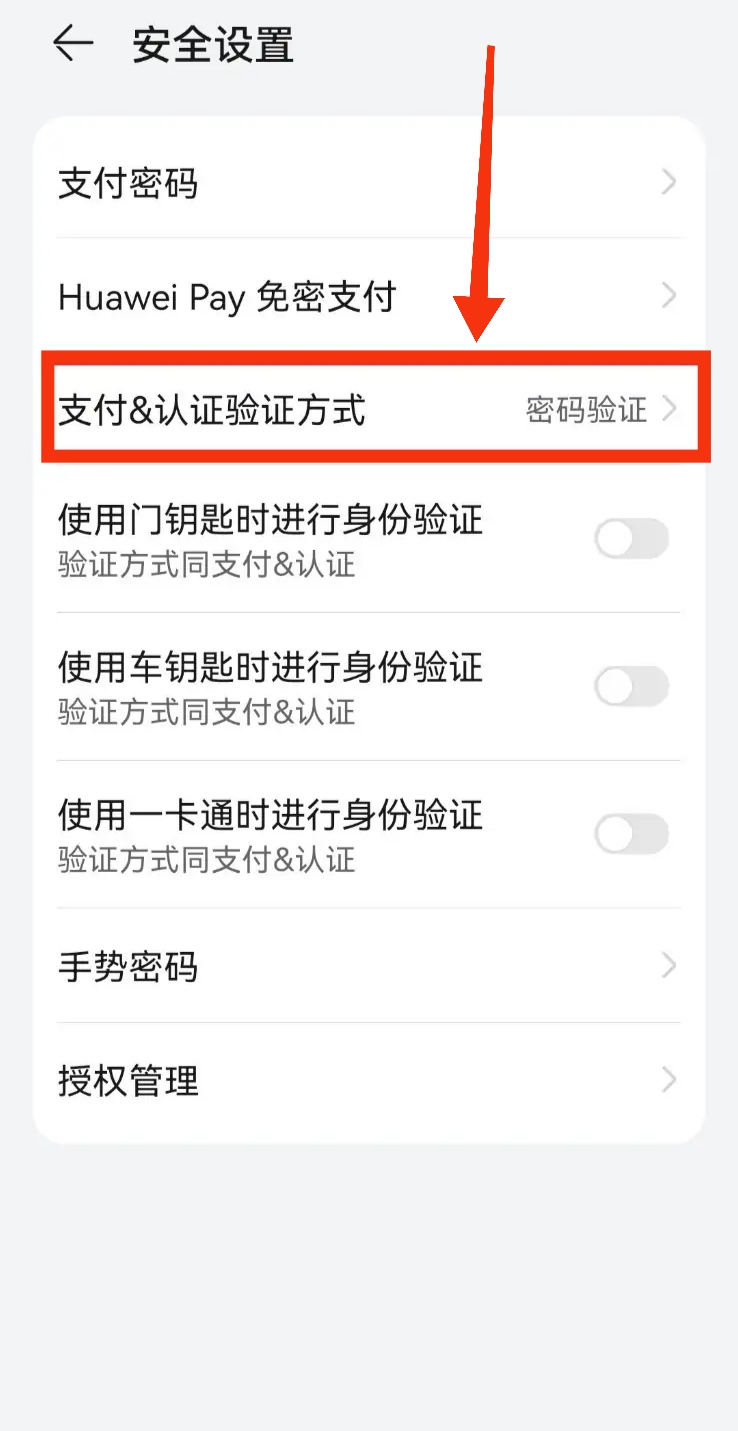
Task: Expand the 支付密码 row chevron
Action: point(668,183)
